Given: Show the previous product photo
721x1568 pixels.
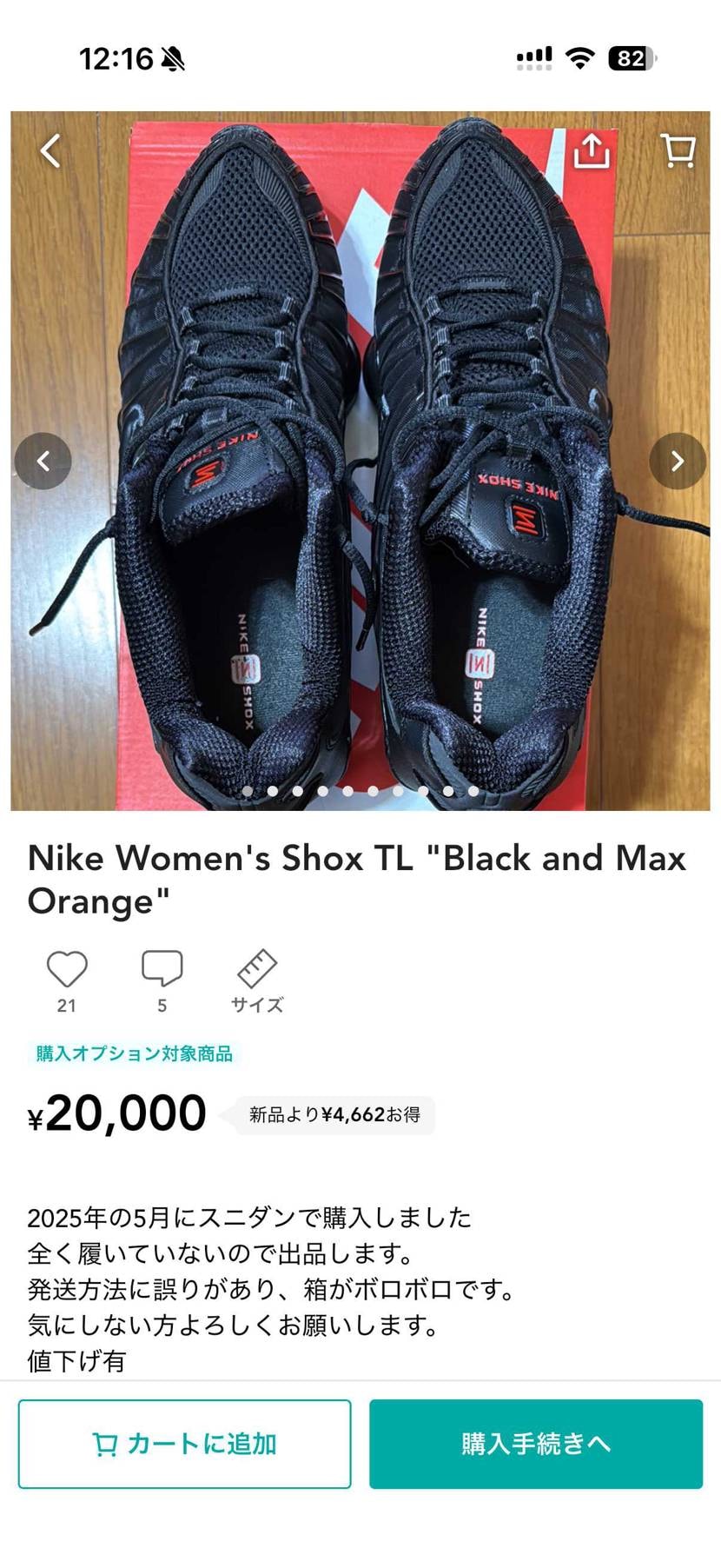Looking at the screenshot, I should (43, 461).
